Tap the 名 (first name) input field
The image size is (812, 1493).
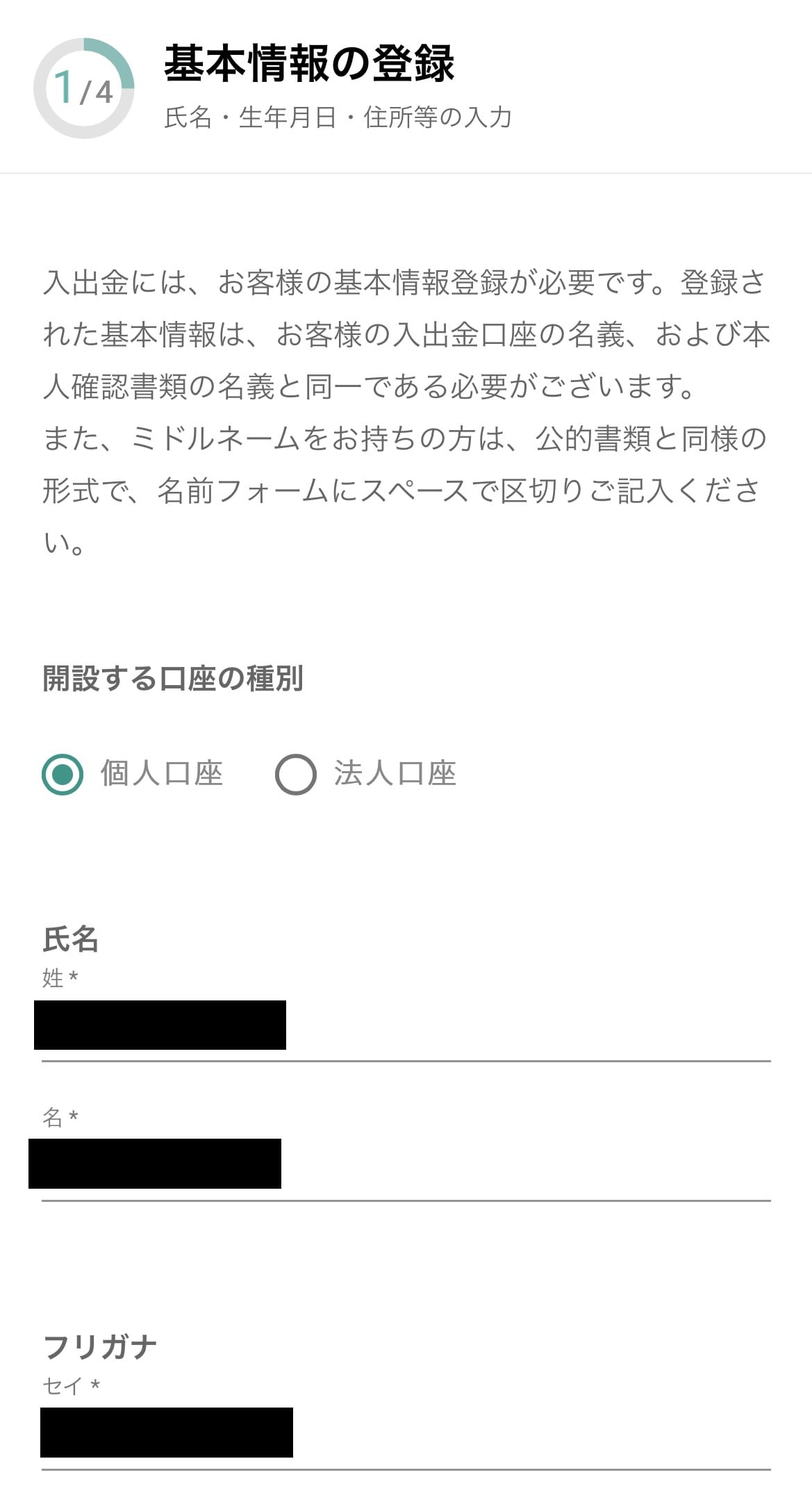[406, 1164]
